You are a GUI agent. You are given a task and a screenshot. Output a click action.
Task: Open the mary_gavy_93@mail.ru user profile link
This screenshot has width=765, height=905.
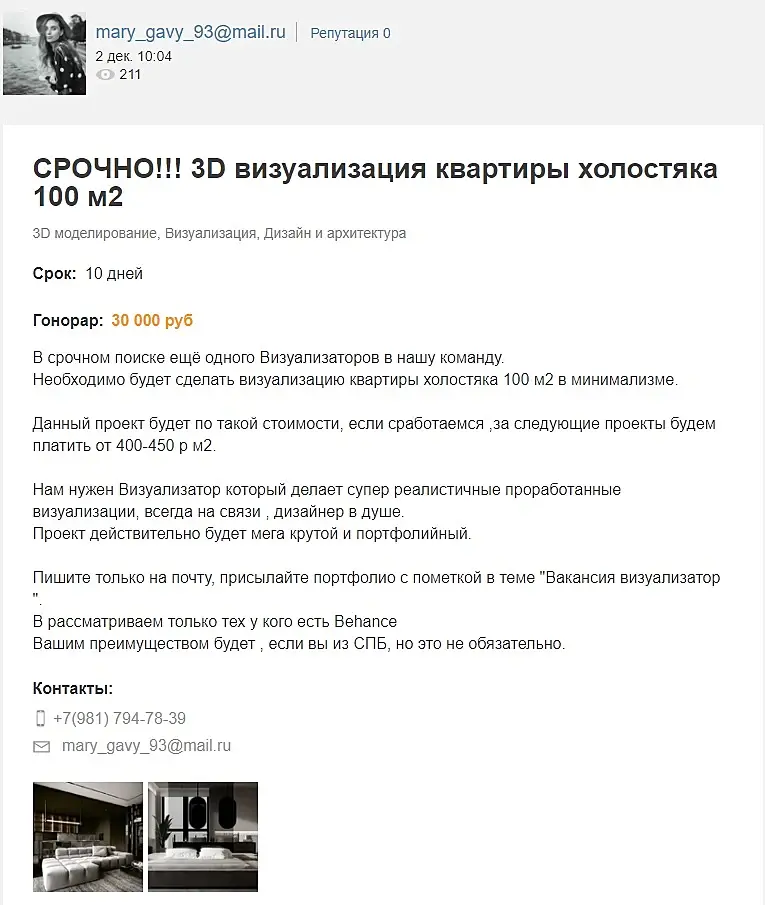click(190, 32)
